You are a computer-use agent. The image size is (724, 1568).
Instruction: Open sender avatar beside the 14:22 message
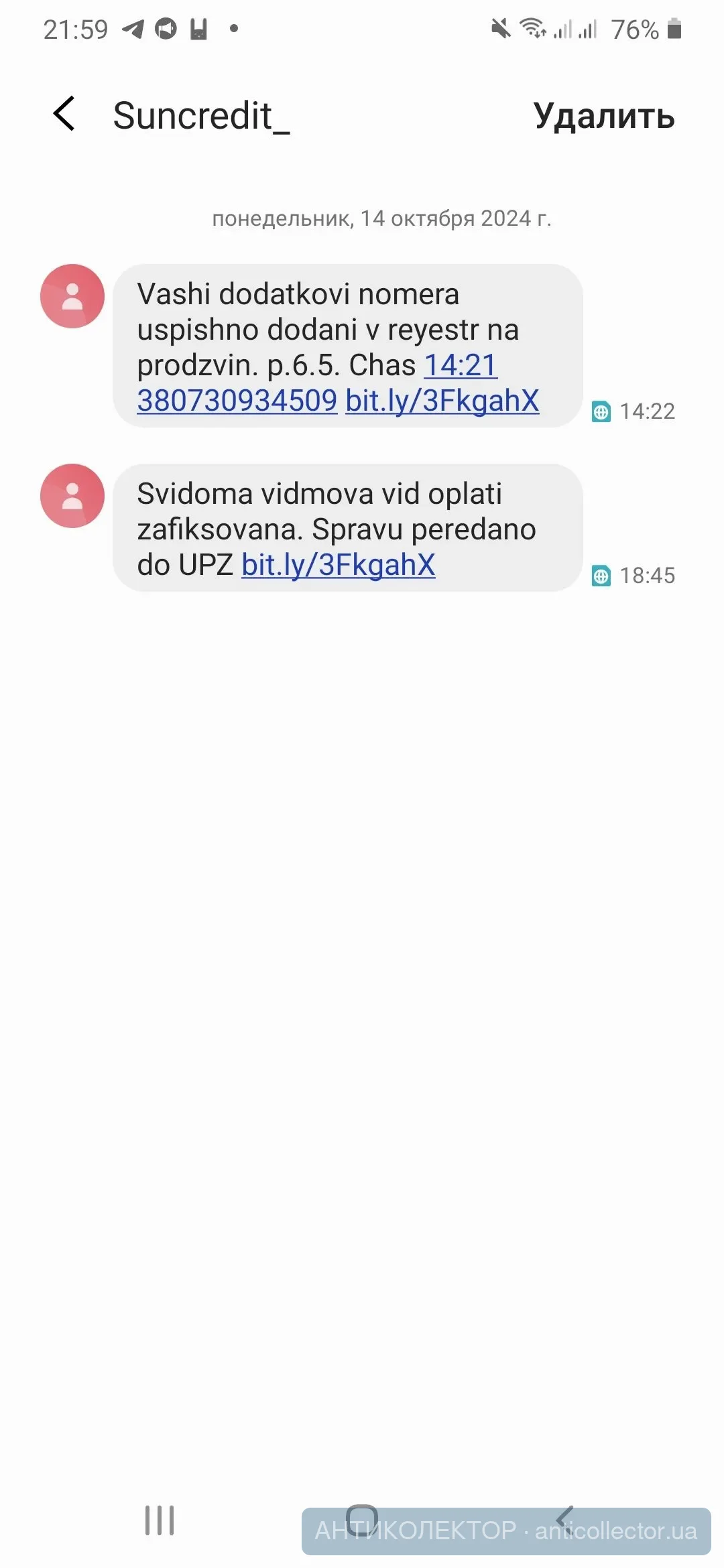(72, 296)
